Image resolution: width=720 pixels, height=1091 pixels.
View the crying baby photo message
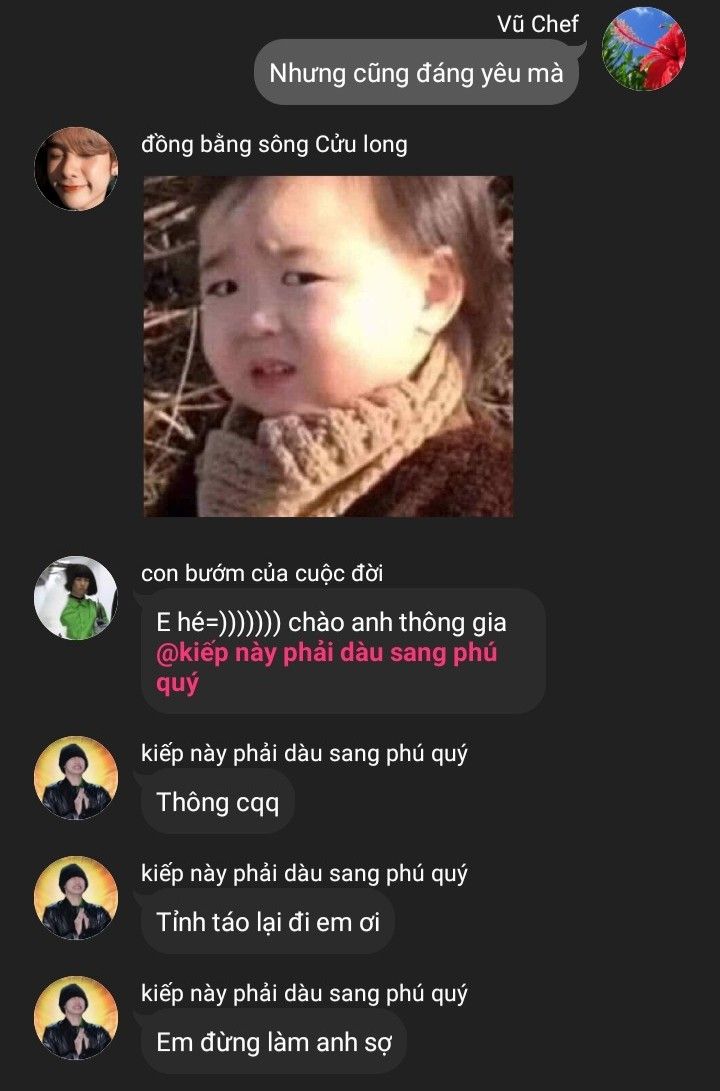[328, 346]
